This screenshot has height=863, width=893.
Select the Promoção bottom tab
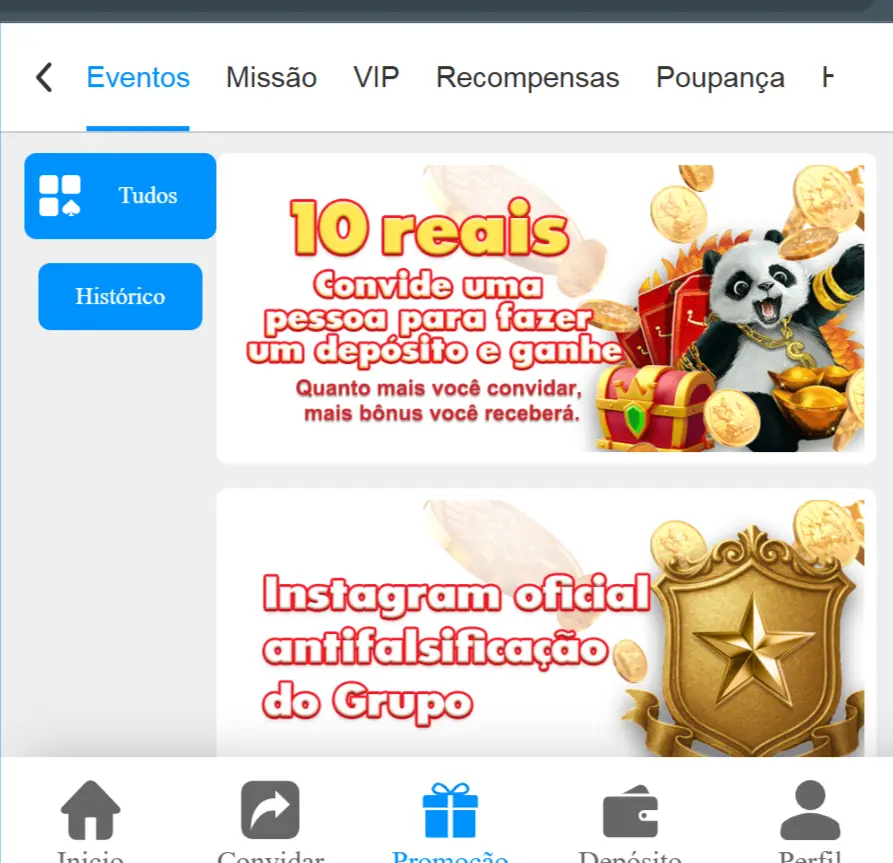click(x=450, y=815)
